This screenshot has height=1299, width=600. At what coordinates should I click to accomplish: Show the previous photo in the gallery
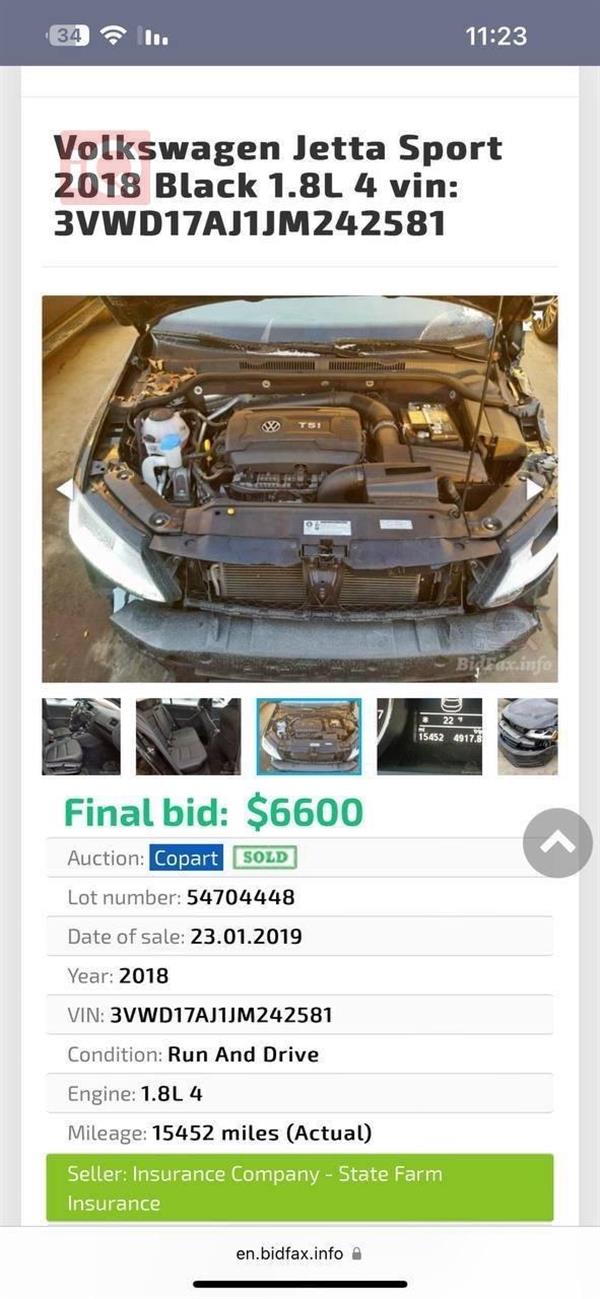64,490
